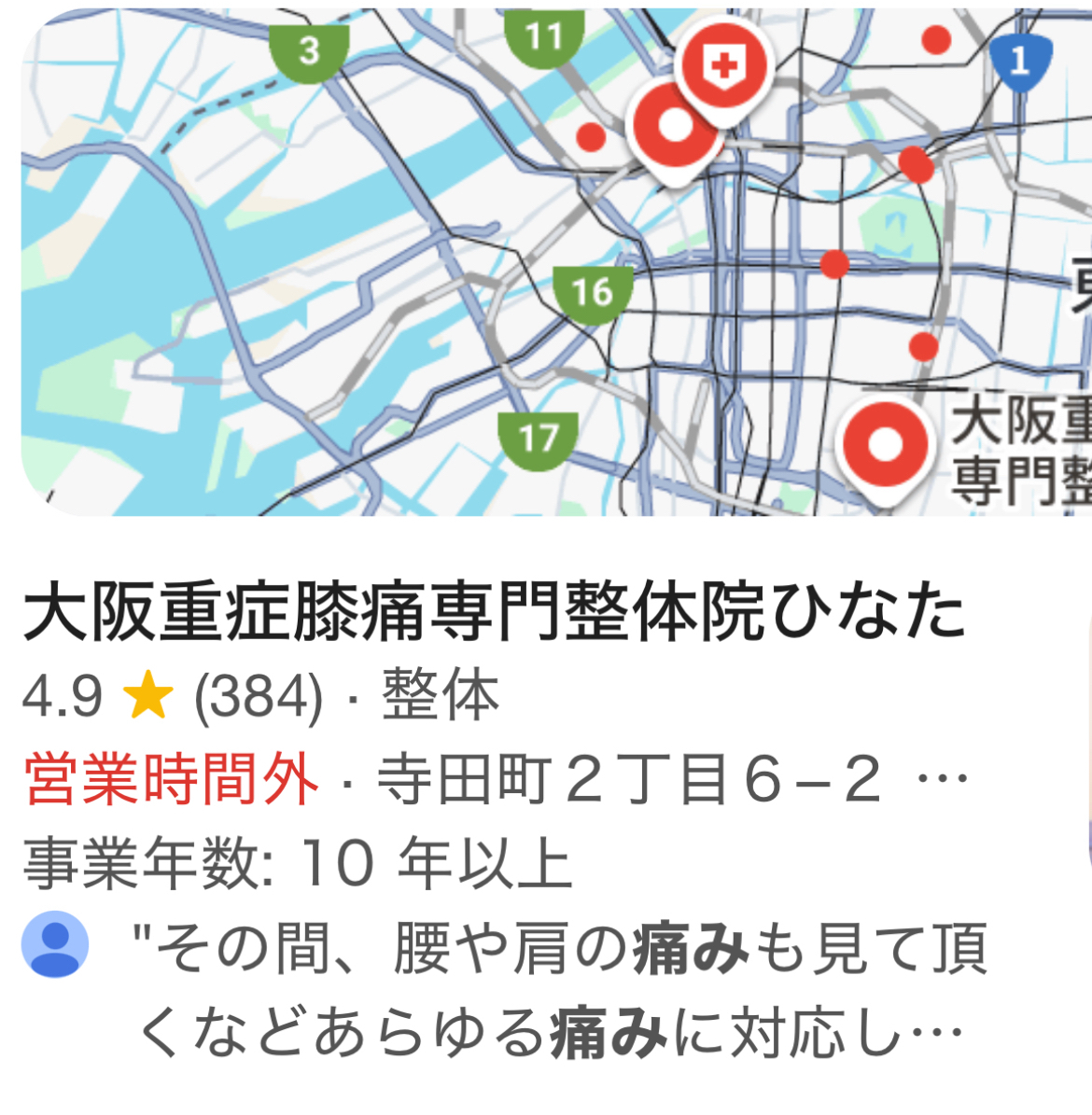Open the 大阪重症膝痛専門整体院ひなた listing
Image resolution: width=1092 pixels, height=1115 pixels.
tap(494, 614)
